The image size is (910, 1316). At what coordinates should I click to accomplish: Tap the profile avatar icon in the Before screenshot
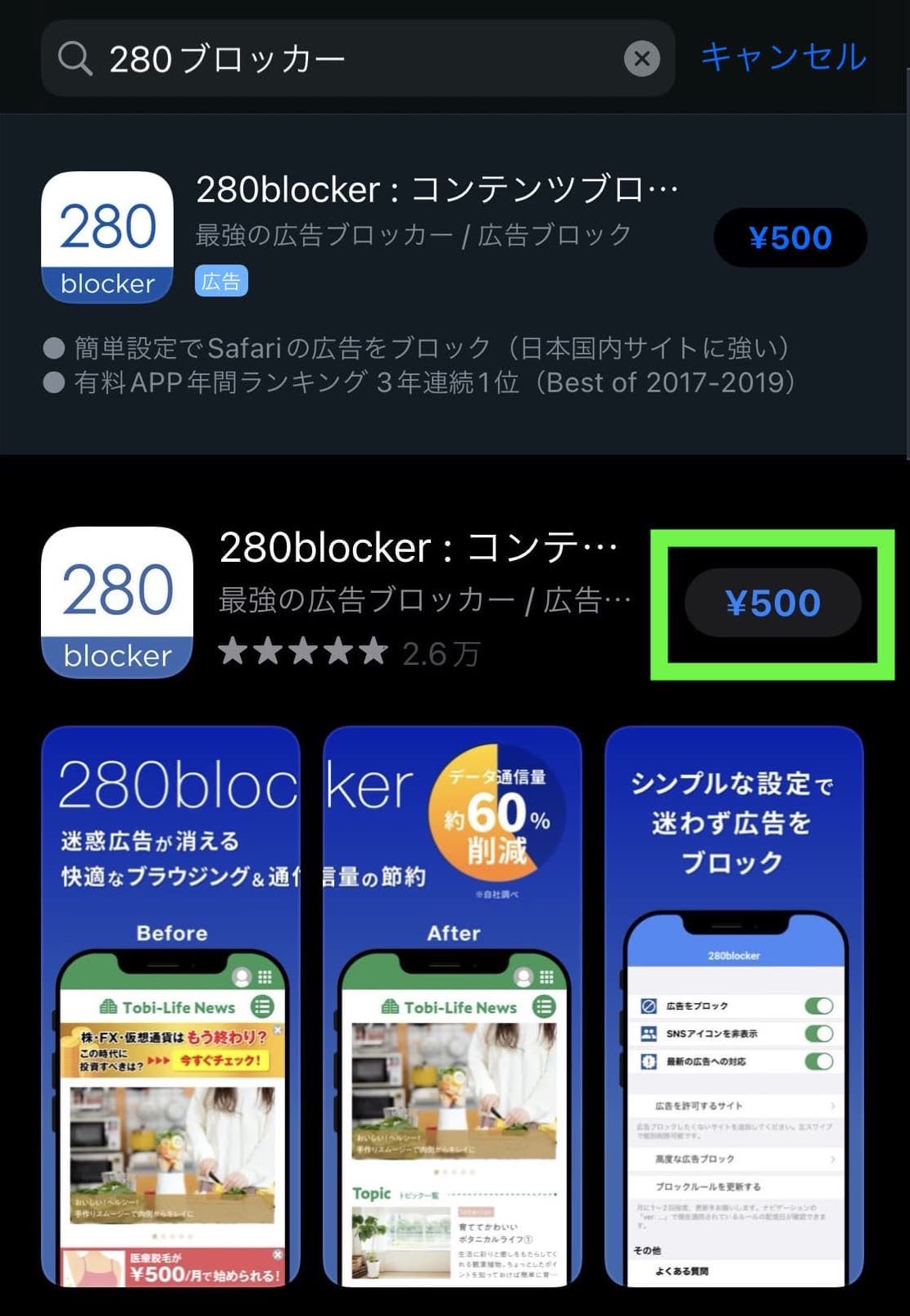(242, 978)
